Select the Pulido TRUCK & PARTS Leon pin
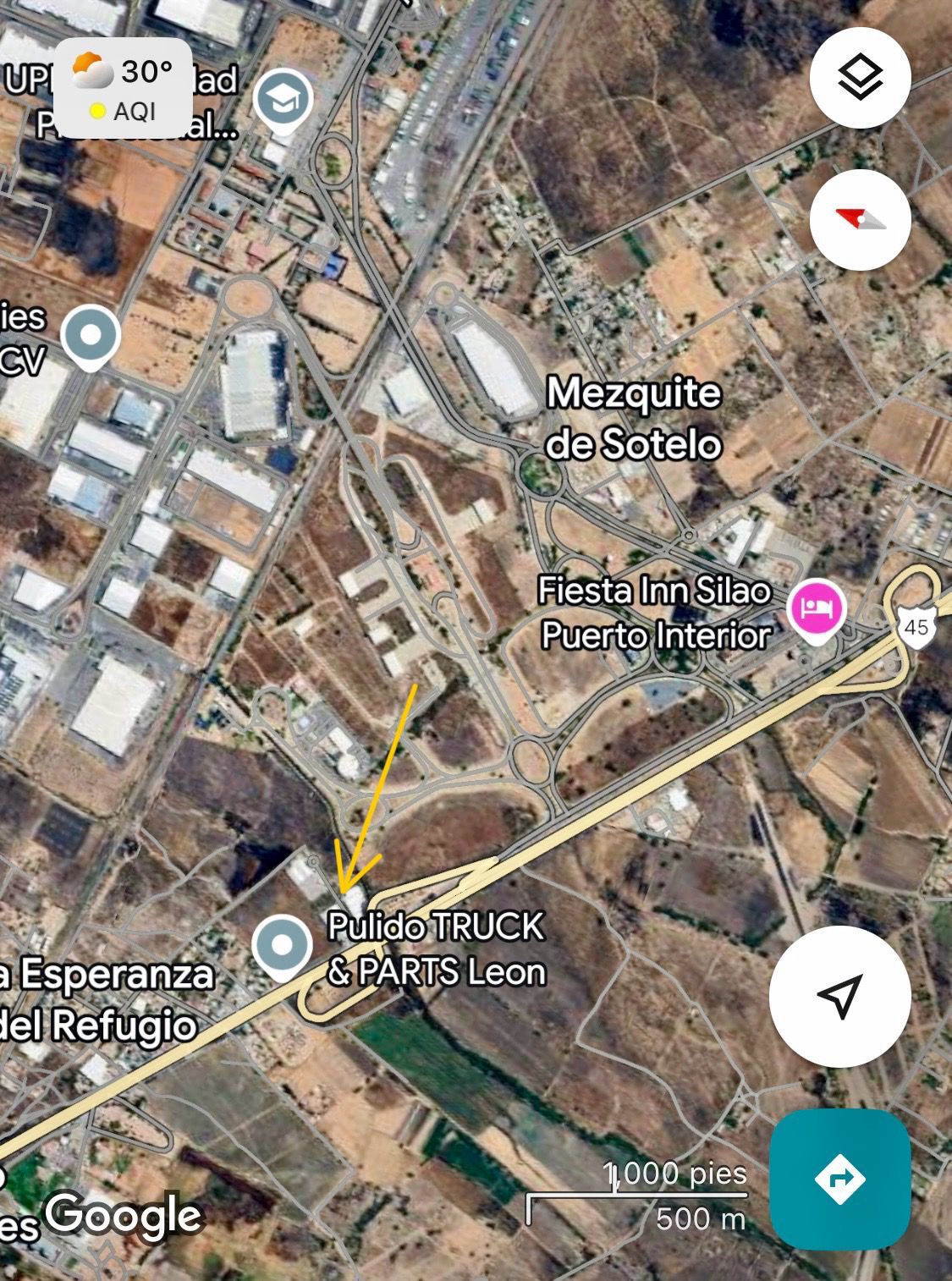Screen dimensions: 952x1281 tap(283, 945)
